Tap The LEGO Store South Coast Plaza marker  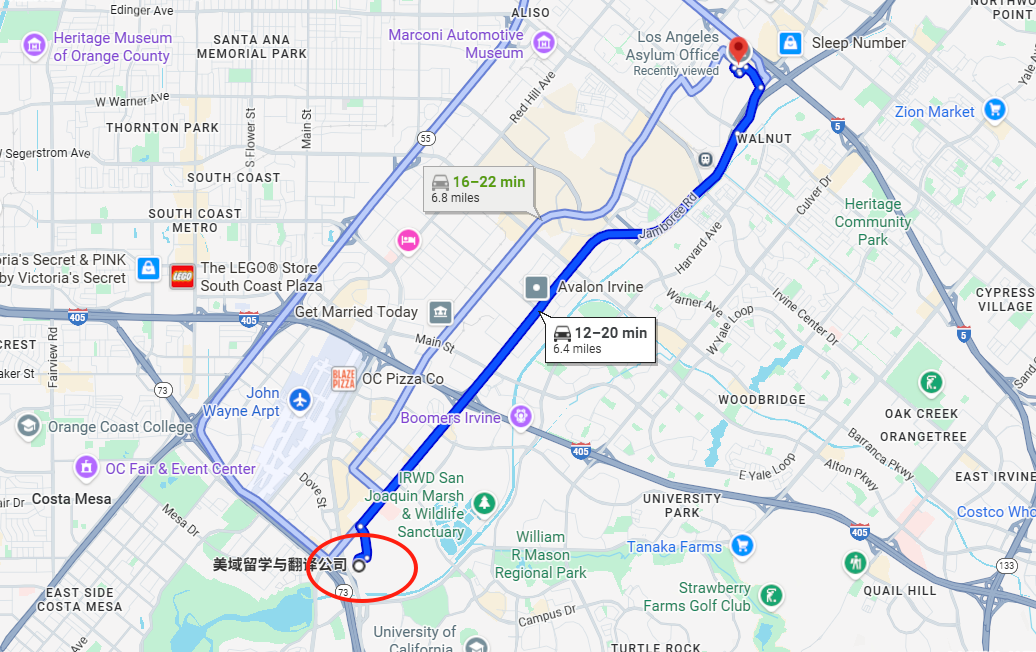[x=182, y=276]
